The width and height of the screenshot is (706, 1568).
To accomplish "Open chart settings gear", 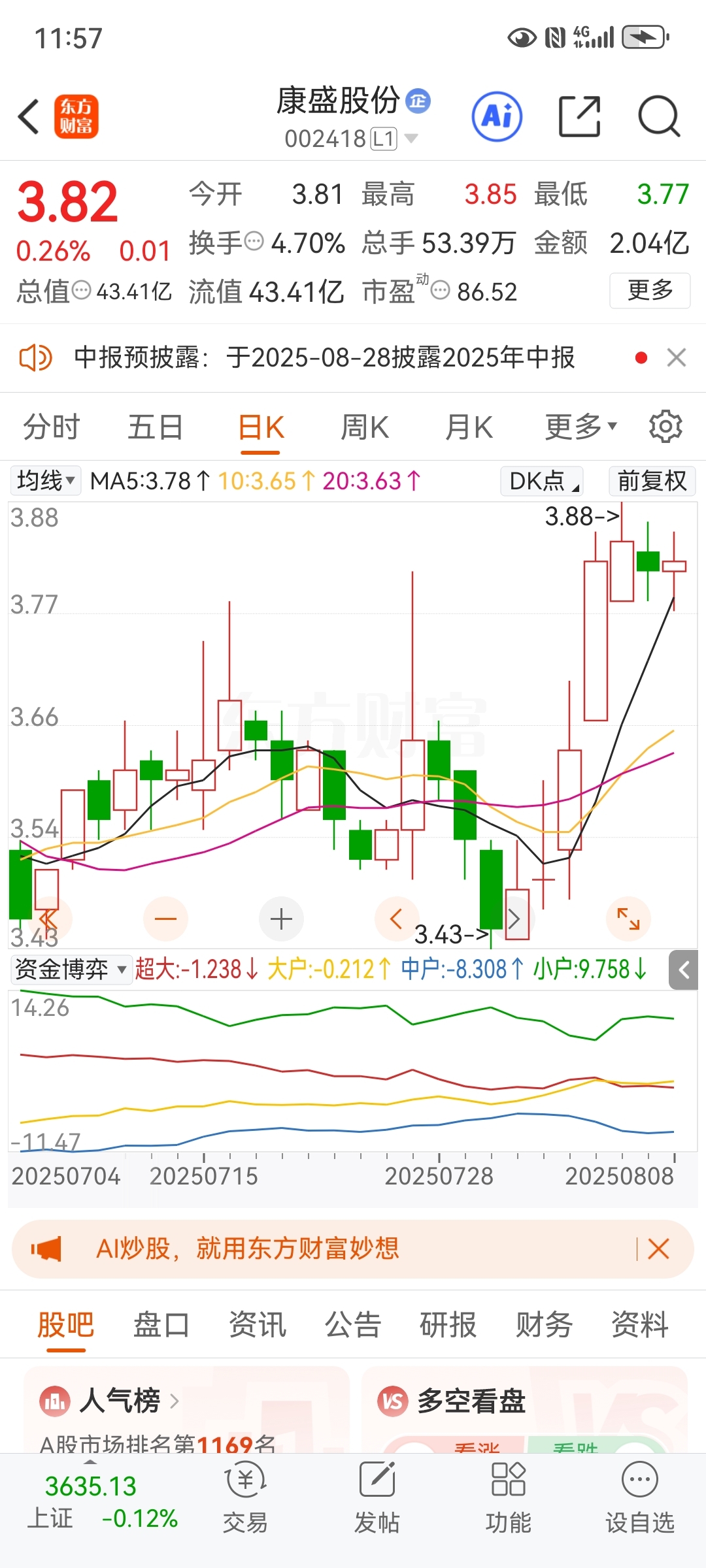I will [x=665, y=427].
